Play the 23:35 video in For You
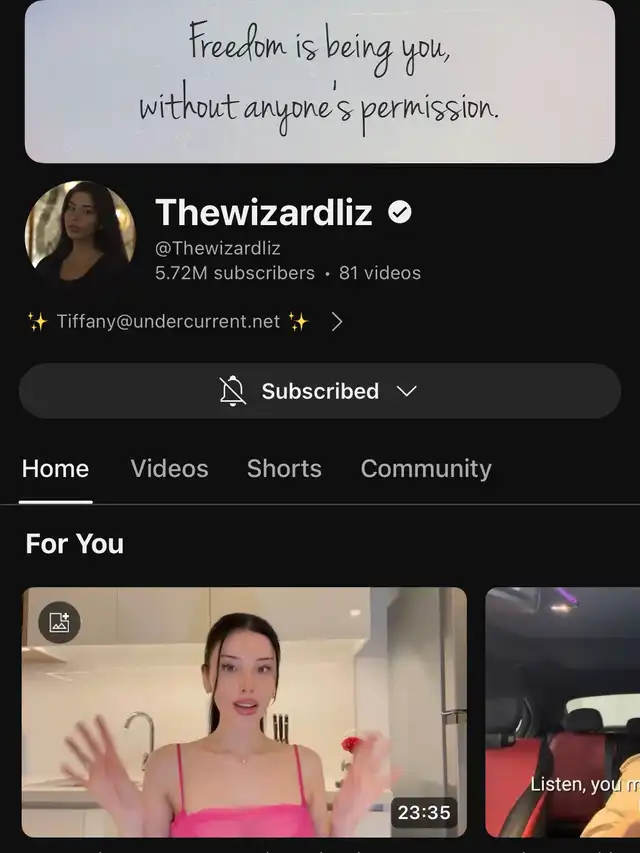 pyautogui.click(x=244, y=711)
